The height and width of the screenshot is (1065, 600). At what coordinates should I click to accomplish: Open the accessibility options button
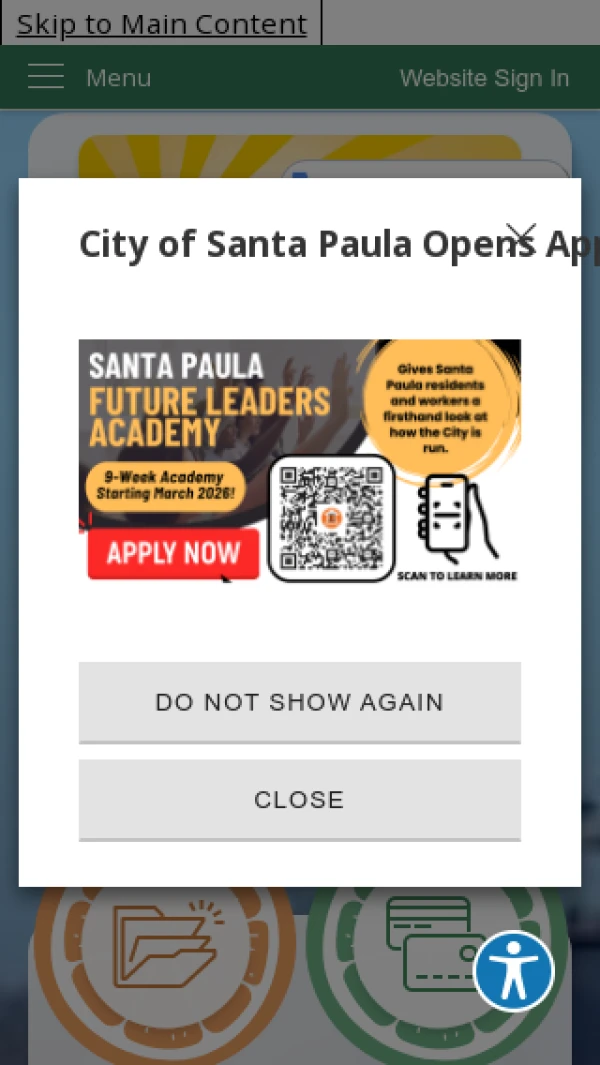click(x=514, y=970)
